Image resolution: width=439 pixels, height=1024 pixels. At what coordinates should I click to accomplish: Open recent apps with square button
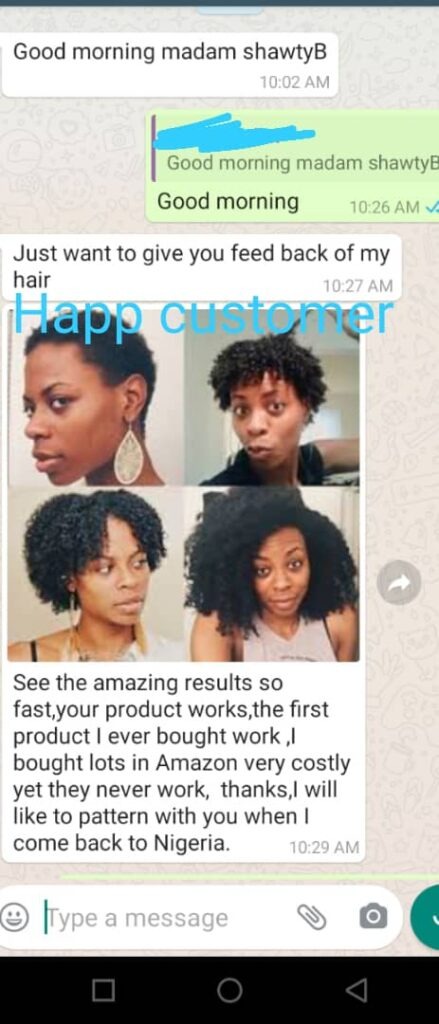click(x=103, y=990)
